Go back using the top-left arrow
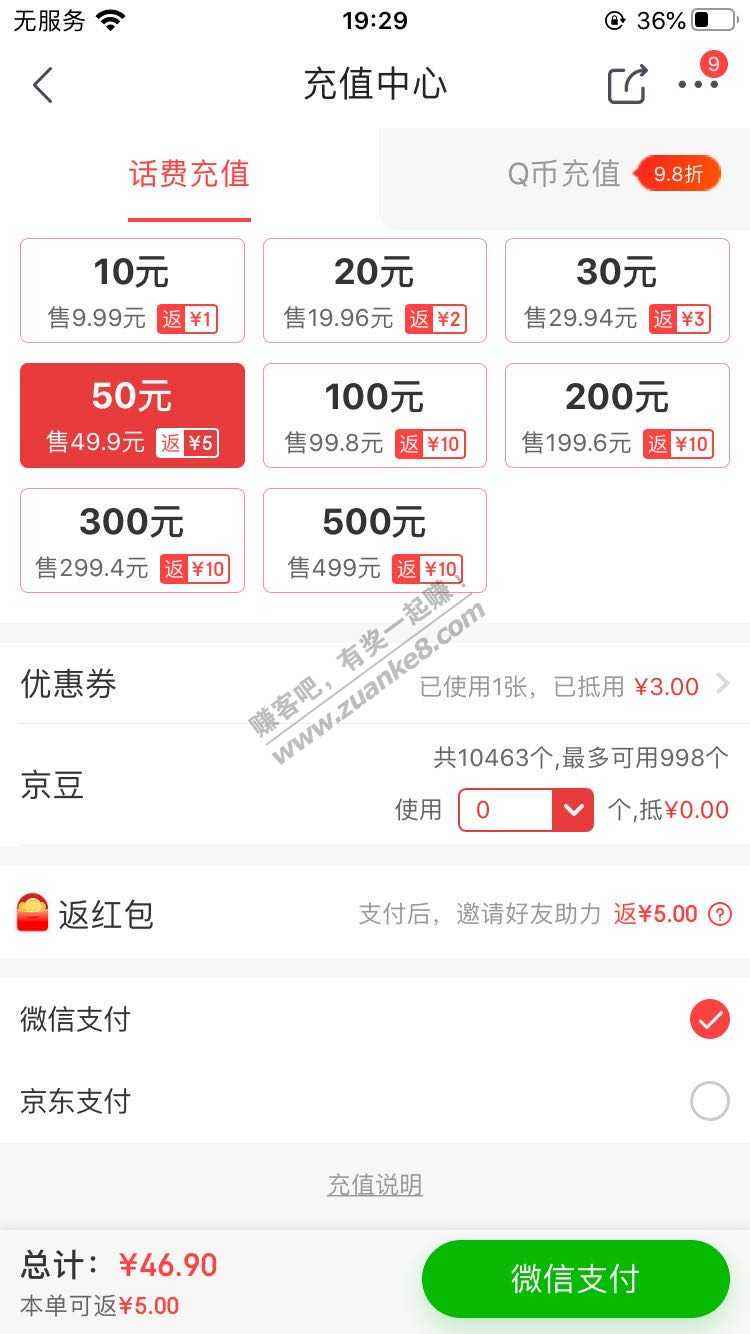This screenshot has height=1334, width=750. click(x=42, y=85)
